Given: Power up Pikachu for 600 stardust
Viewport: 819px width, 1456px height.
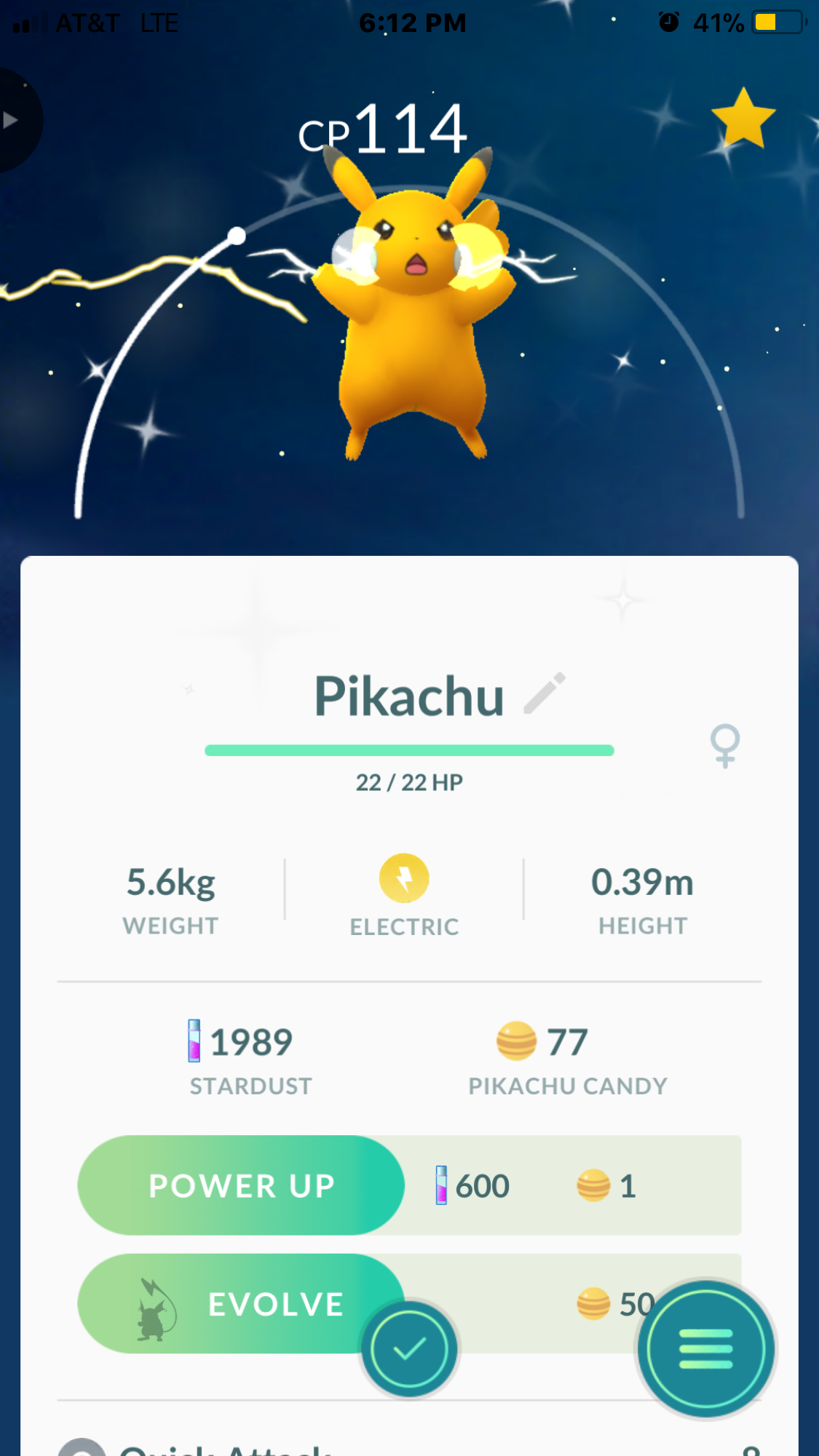Looking at the screenshot, I should (x=241, y=1185).
